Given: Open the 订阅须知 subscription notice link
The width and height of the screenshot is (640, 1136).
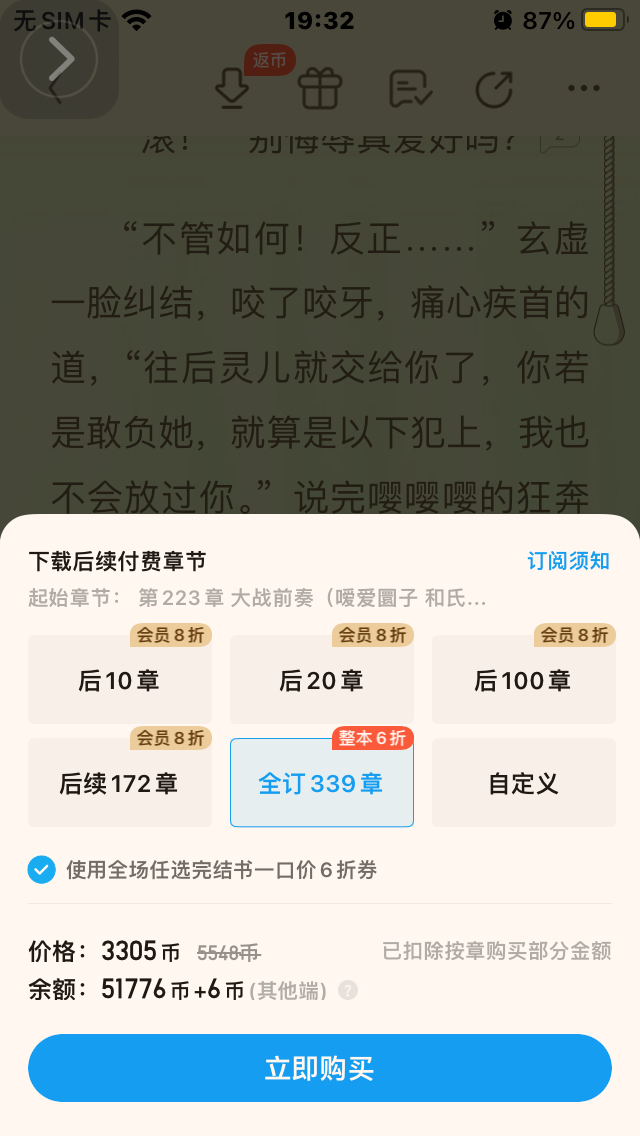Looking at the screenshot, I should pyautogui.click(x=568, y=561).
